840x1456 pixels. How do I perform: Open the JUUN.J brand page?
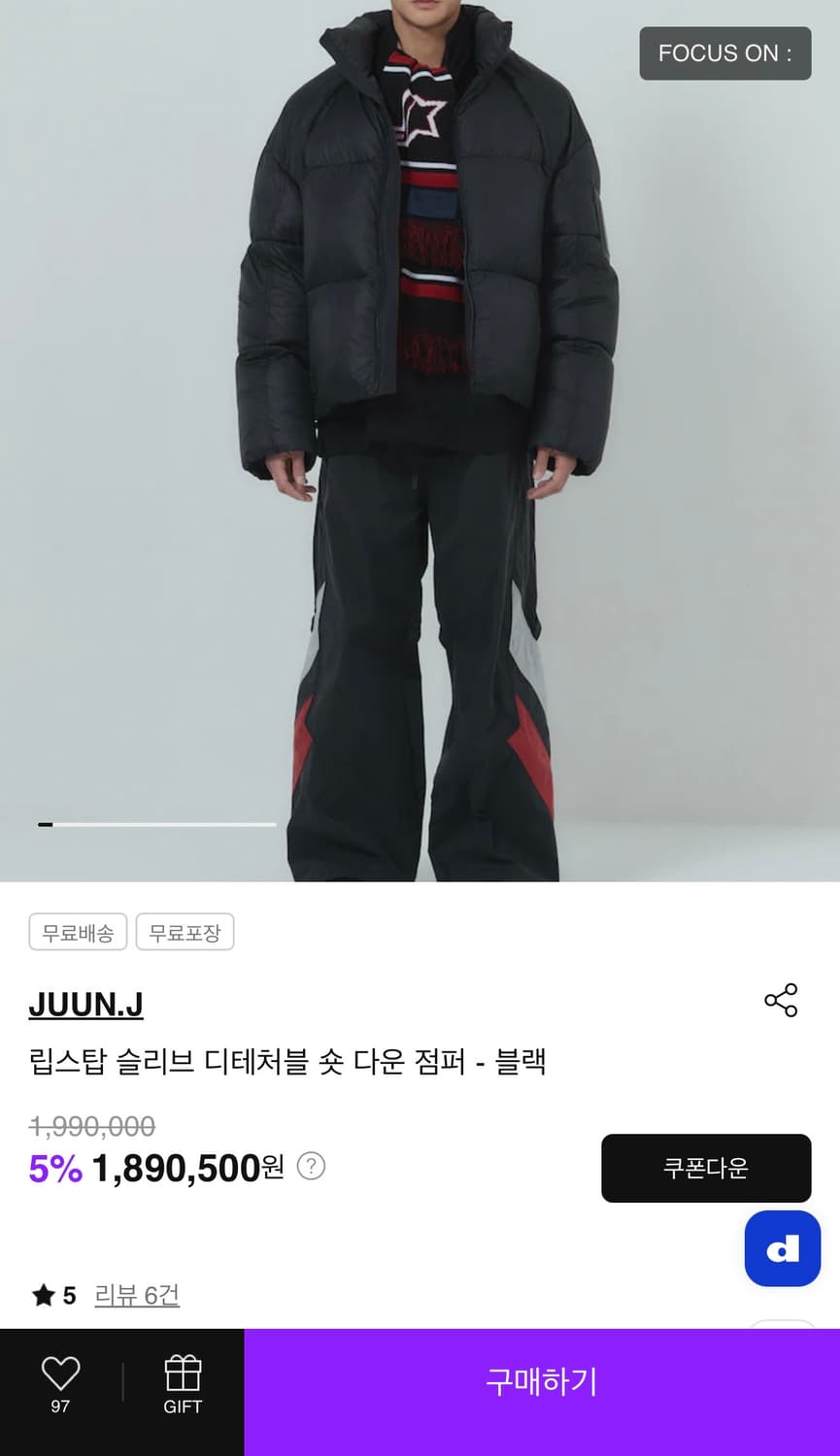click(x=85, y=1006)
